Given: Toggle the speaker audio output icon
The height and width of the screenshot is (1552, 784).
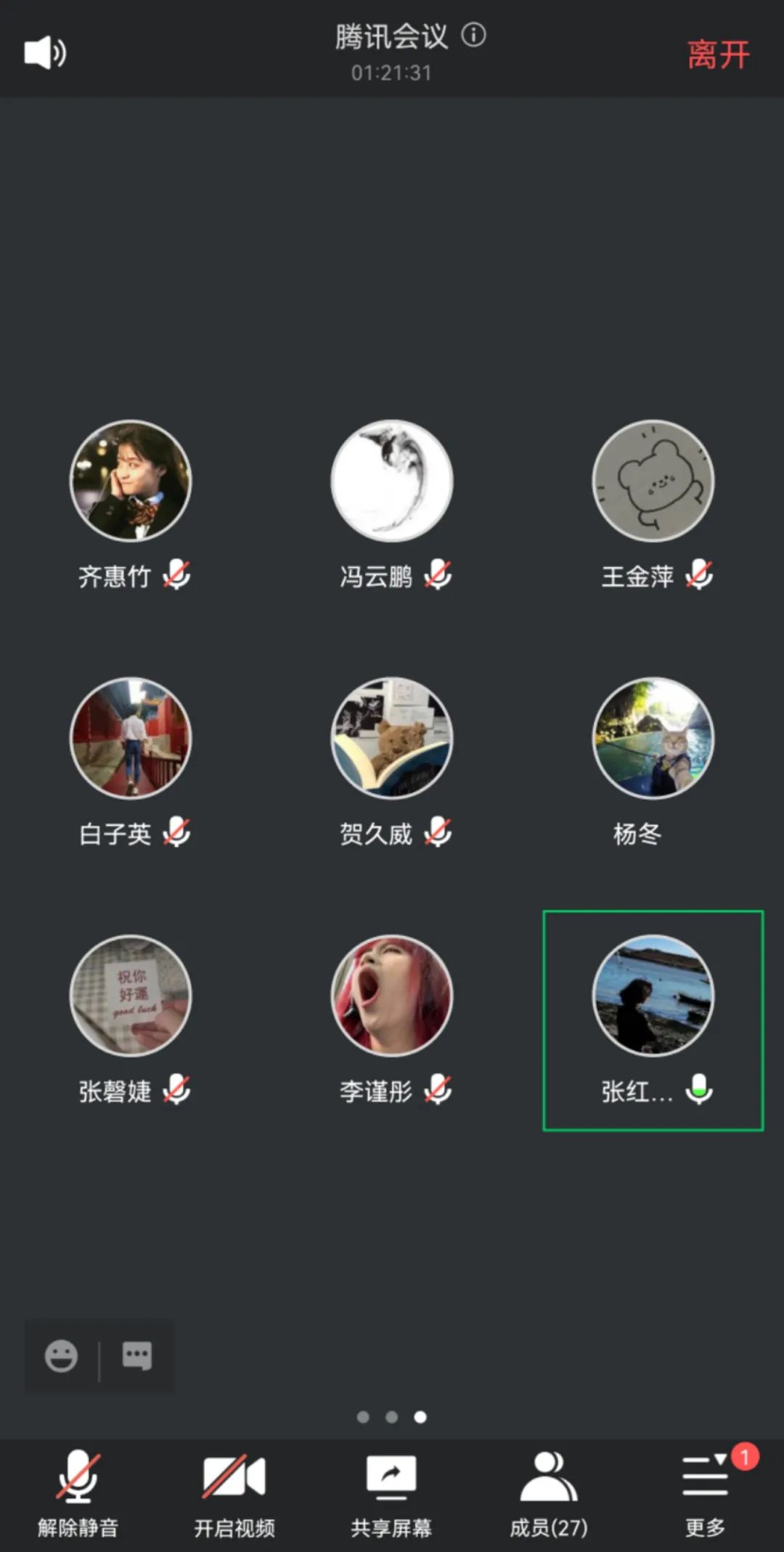Looking at the screenshot, I should [45, 53].
